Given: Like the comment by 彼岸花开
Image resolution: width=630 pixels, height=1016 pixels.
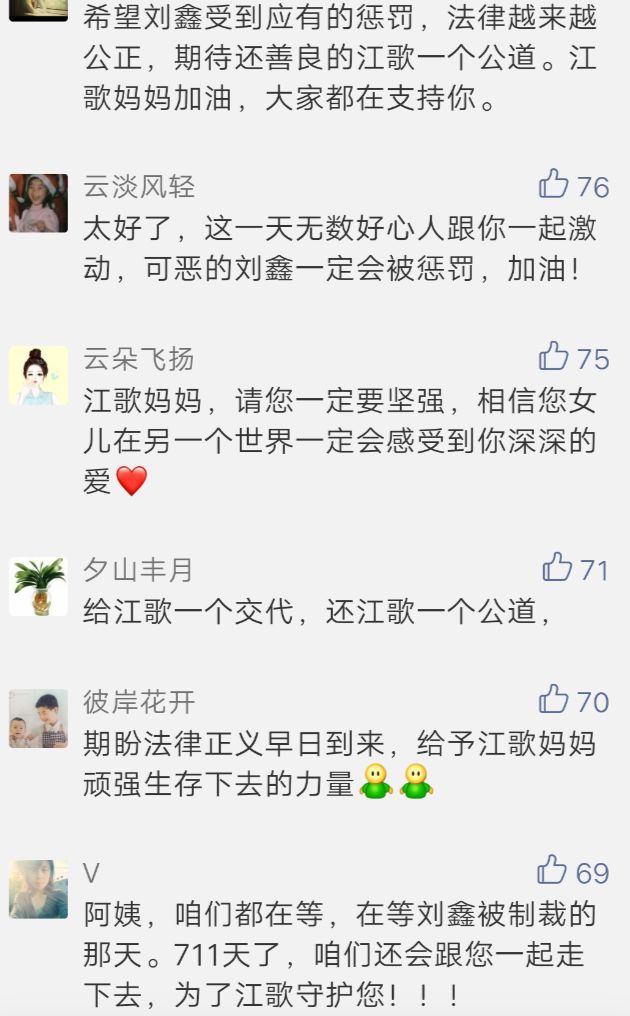Looking at the screenshot, I should click(553, 700).
